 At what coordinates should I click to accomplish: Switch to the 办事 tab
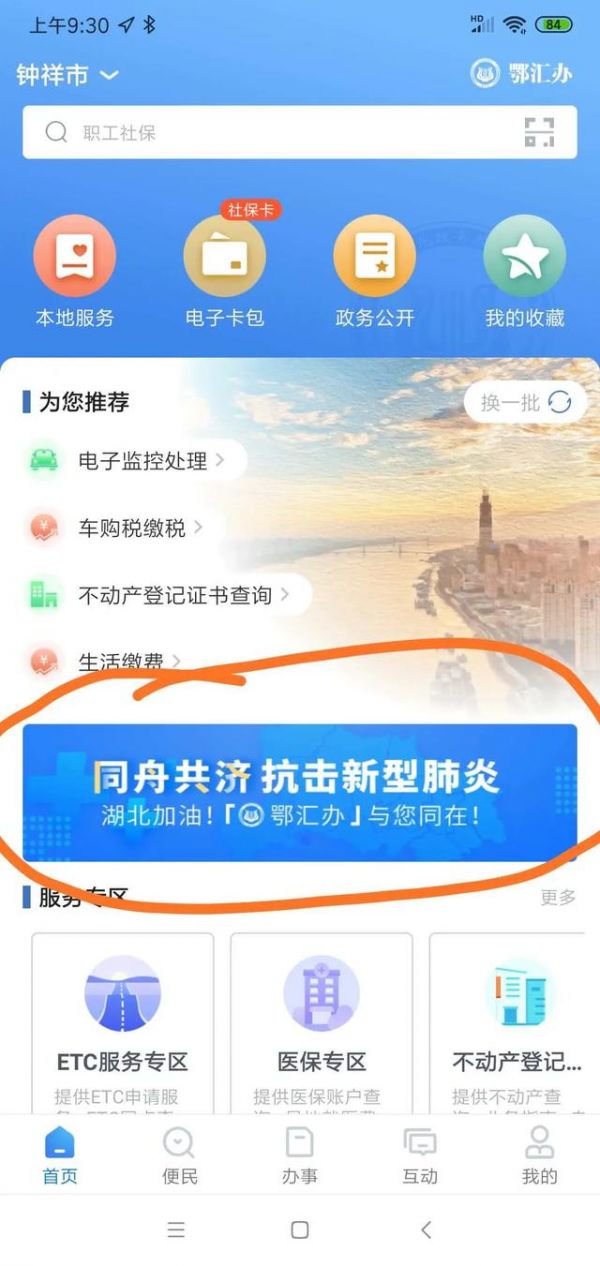coord(300,1156)
